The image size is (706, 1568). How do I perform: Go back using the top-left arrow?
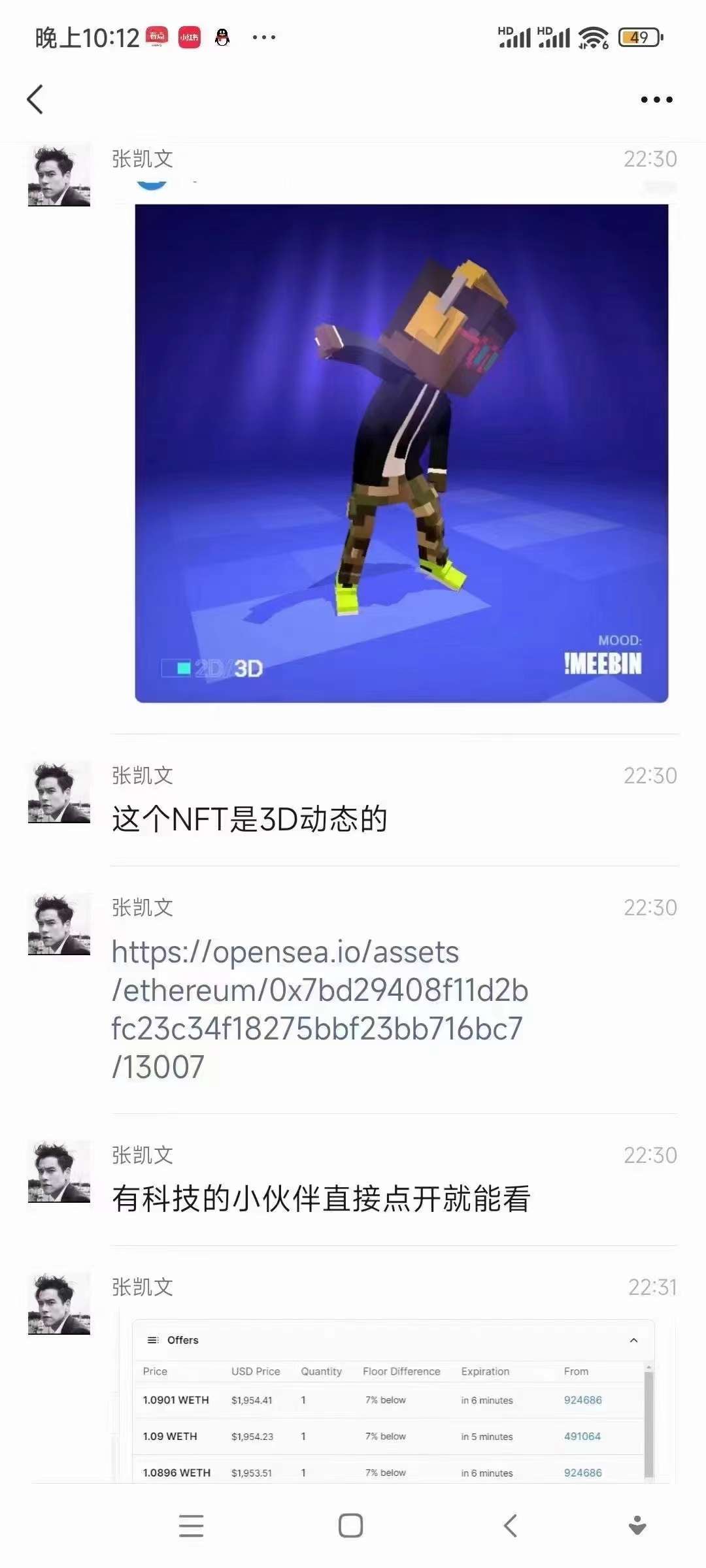pyautogui.click(x=35, y=99)
